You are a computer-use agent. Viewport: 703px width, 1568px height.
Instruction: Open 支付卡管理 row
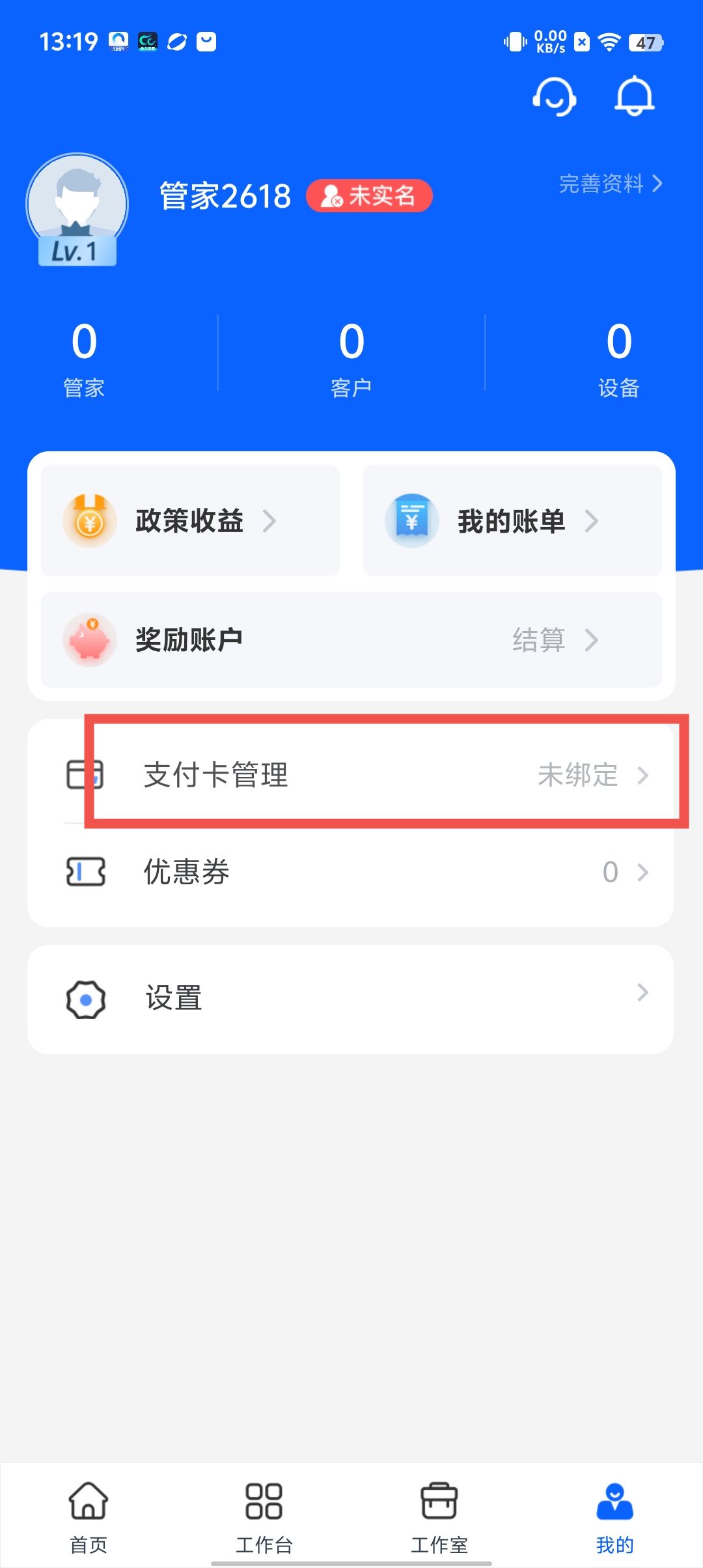pyautogui.click(x=351, y=775)
